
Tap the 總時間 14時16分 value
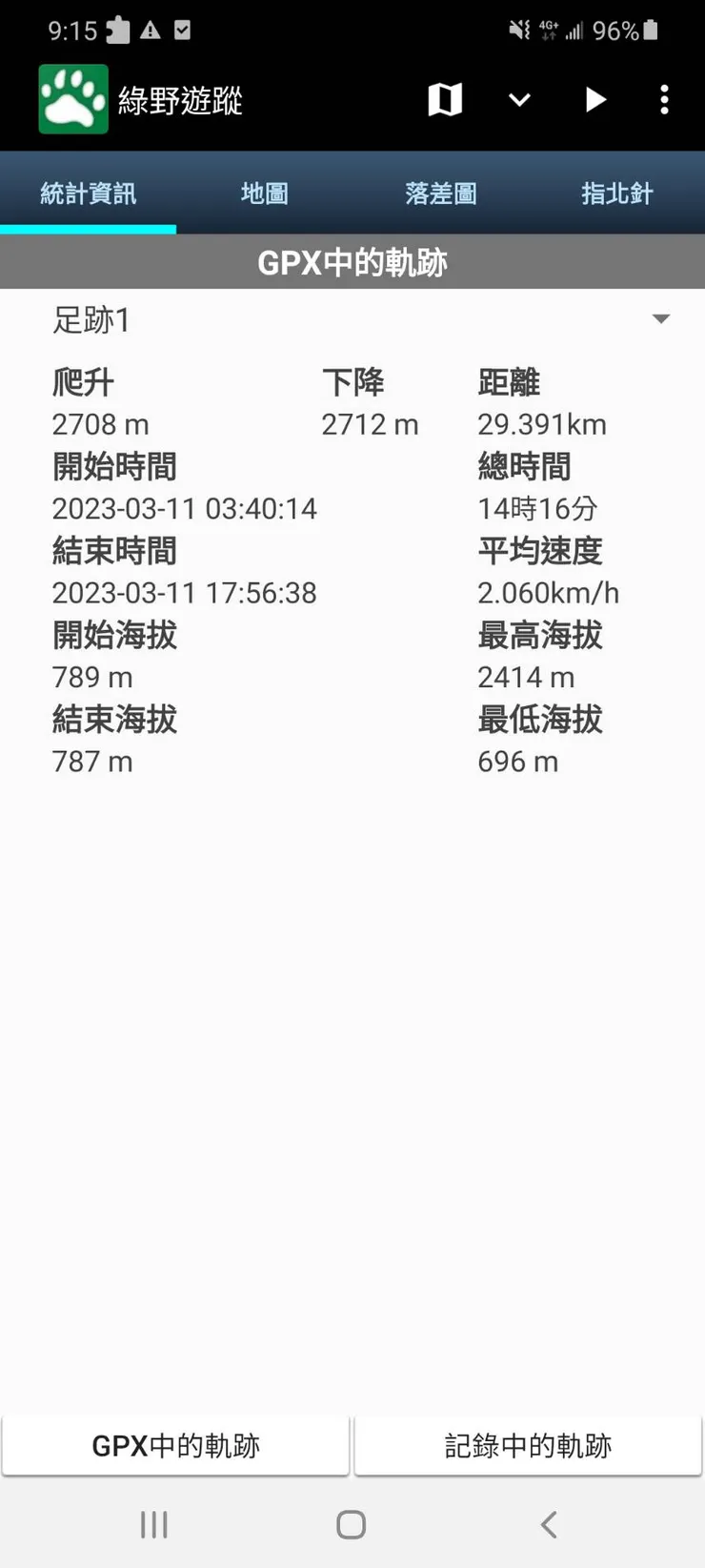point(539,508)
